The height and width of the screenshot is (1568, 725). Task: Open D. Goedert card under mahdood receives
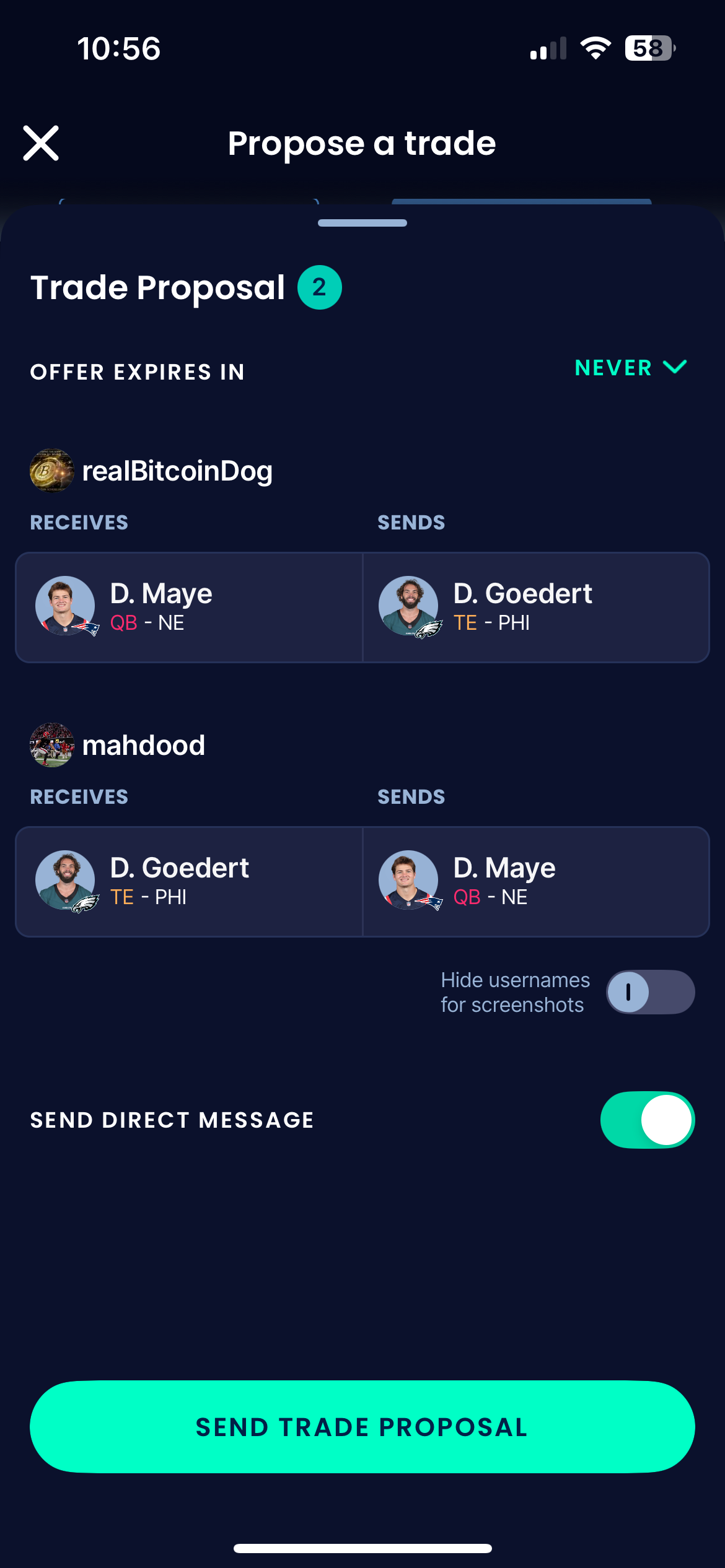coord(189,882)
